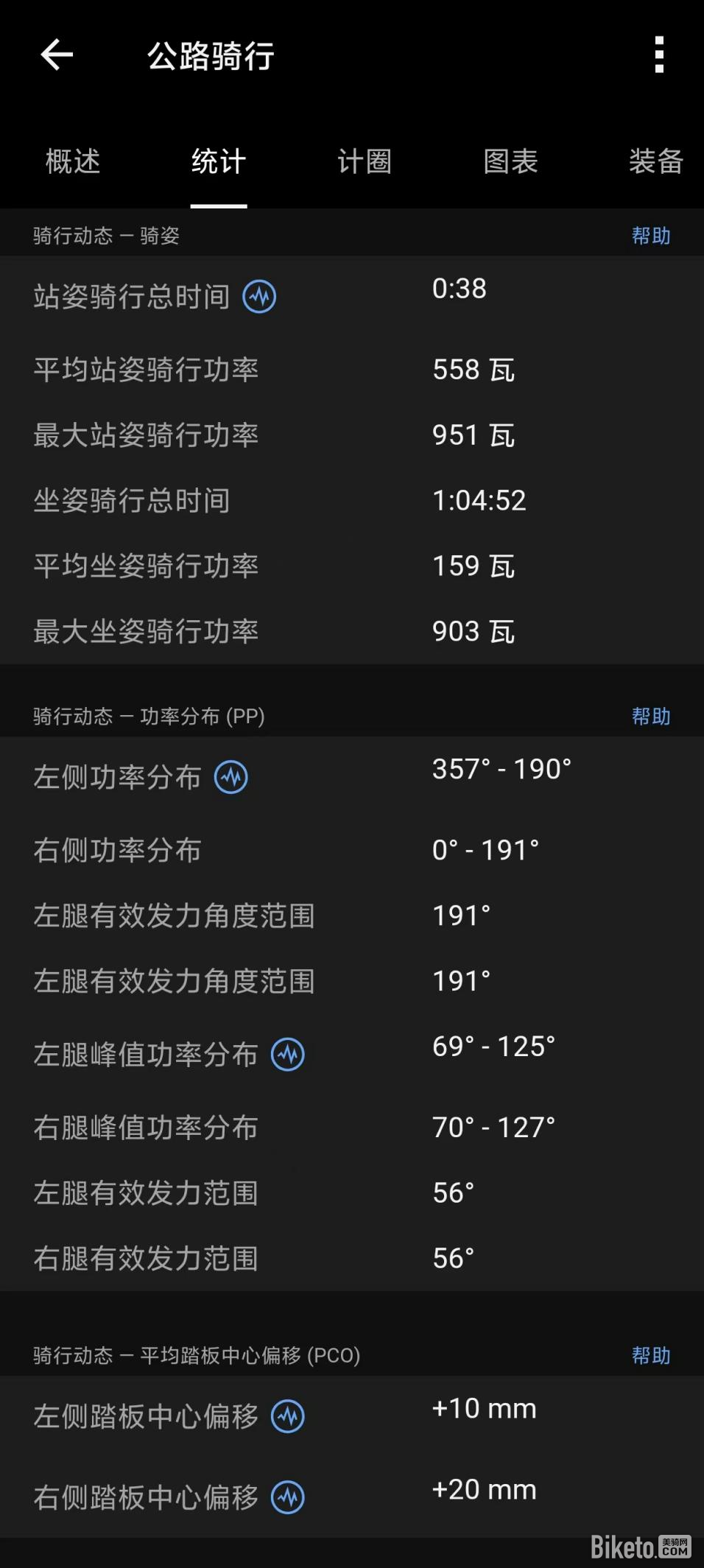Screen dimensions: 704x1568
Task: Open the three-dot overflow menu
Action: (659, 55)
